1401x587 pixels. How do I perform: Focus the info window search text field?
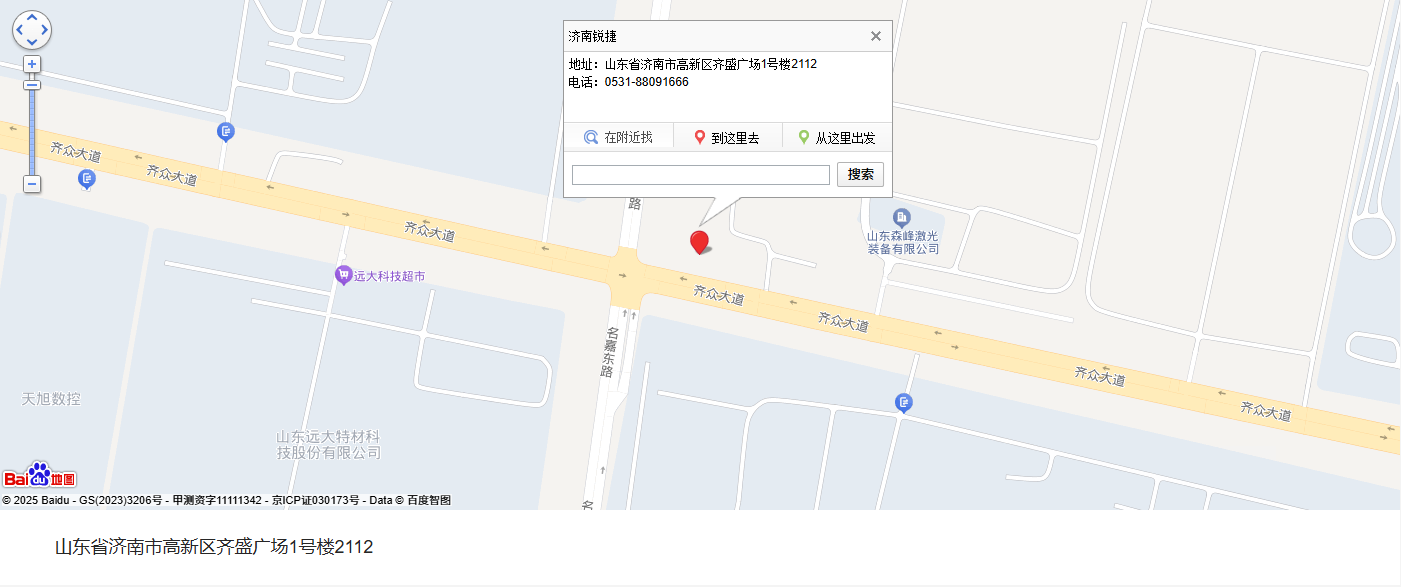tap(700, 175)
